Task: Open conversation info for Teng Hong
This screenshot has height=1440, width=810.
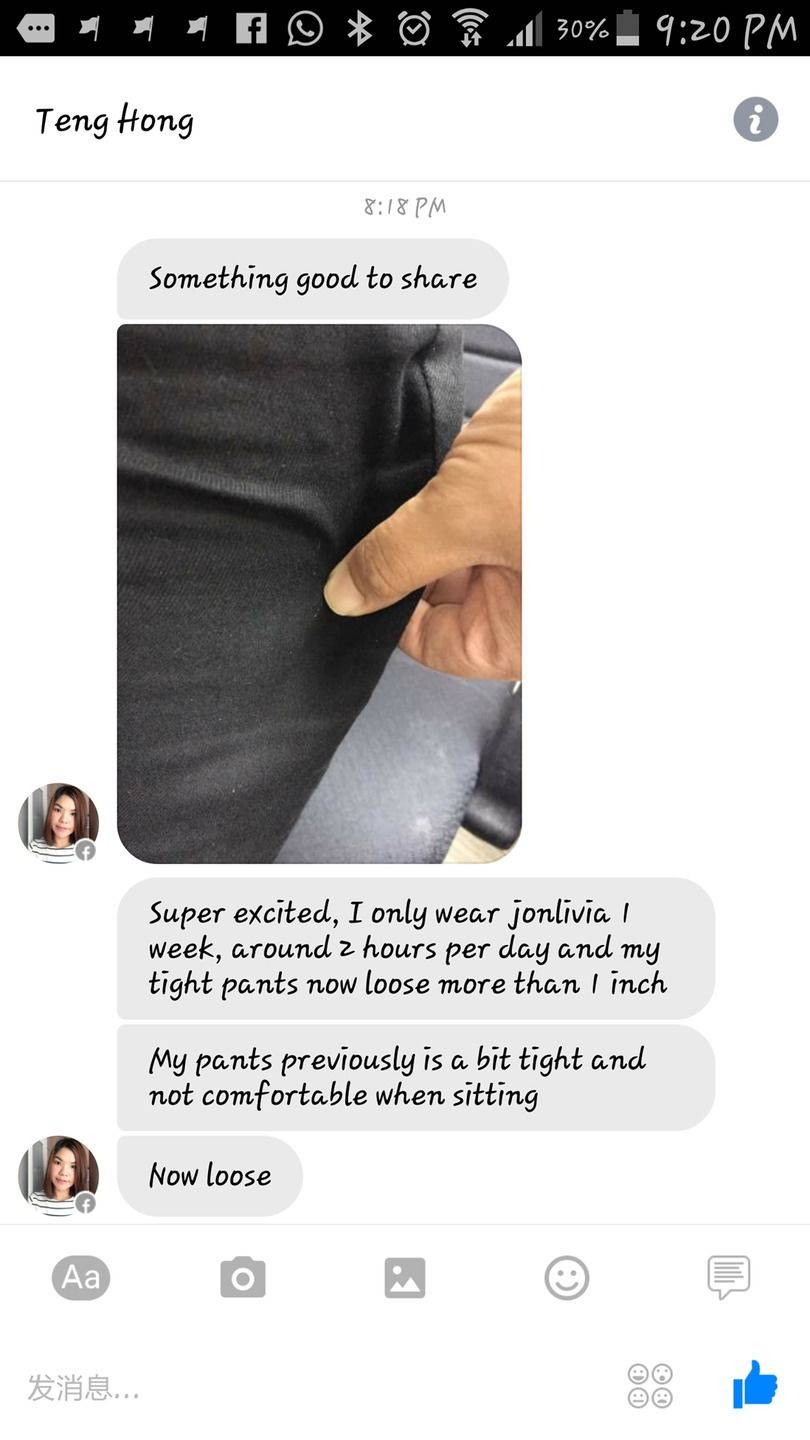Action: click(x=755, y=120)
